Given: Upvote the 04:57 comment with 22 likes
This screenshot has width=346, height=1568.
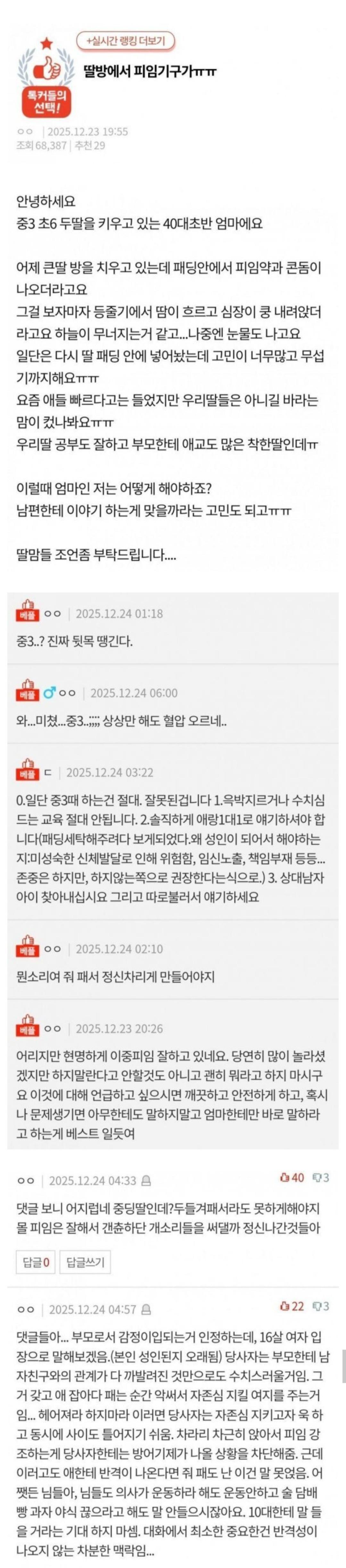Looking at the screenshot, I should (291, 1306).
